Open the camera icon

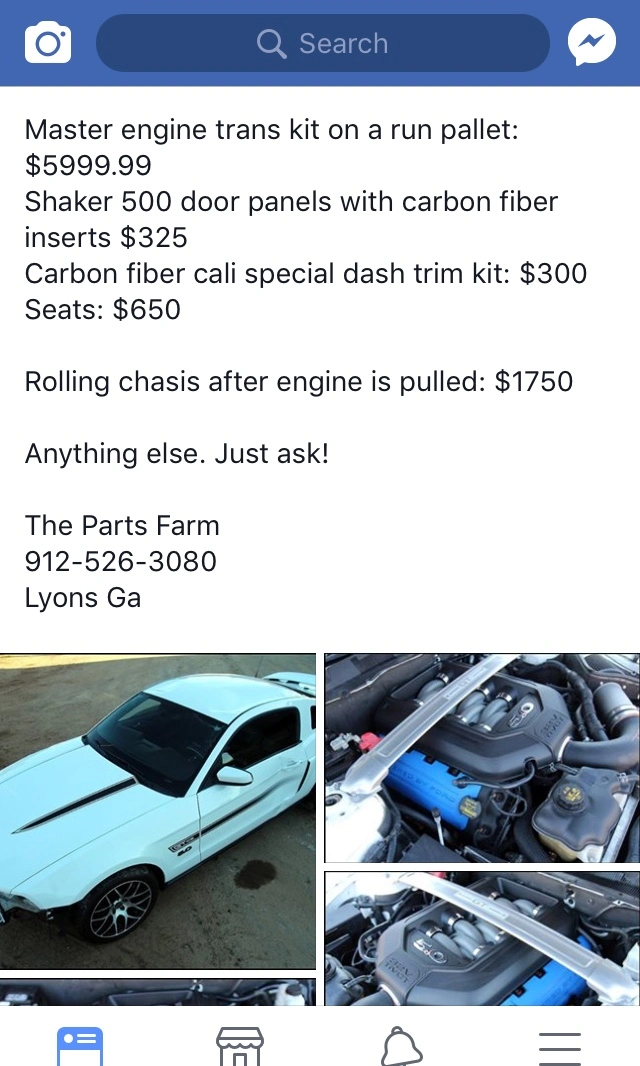(x=48, y=44)
